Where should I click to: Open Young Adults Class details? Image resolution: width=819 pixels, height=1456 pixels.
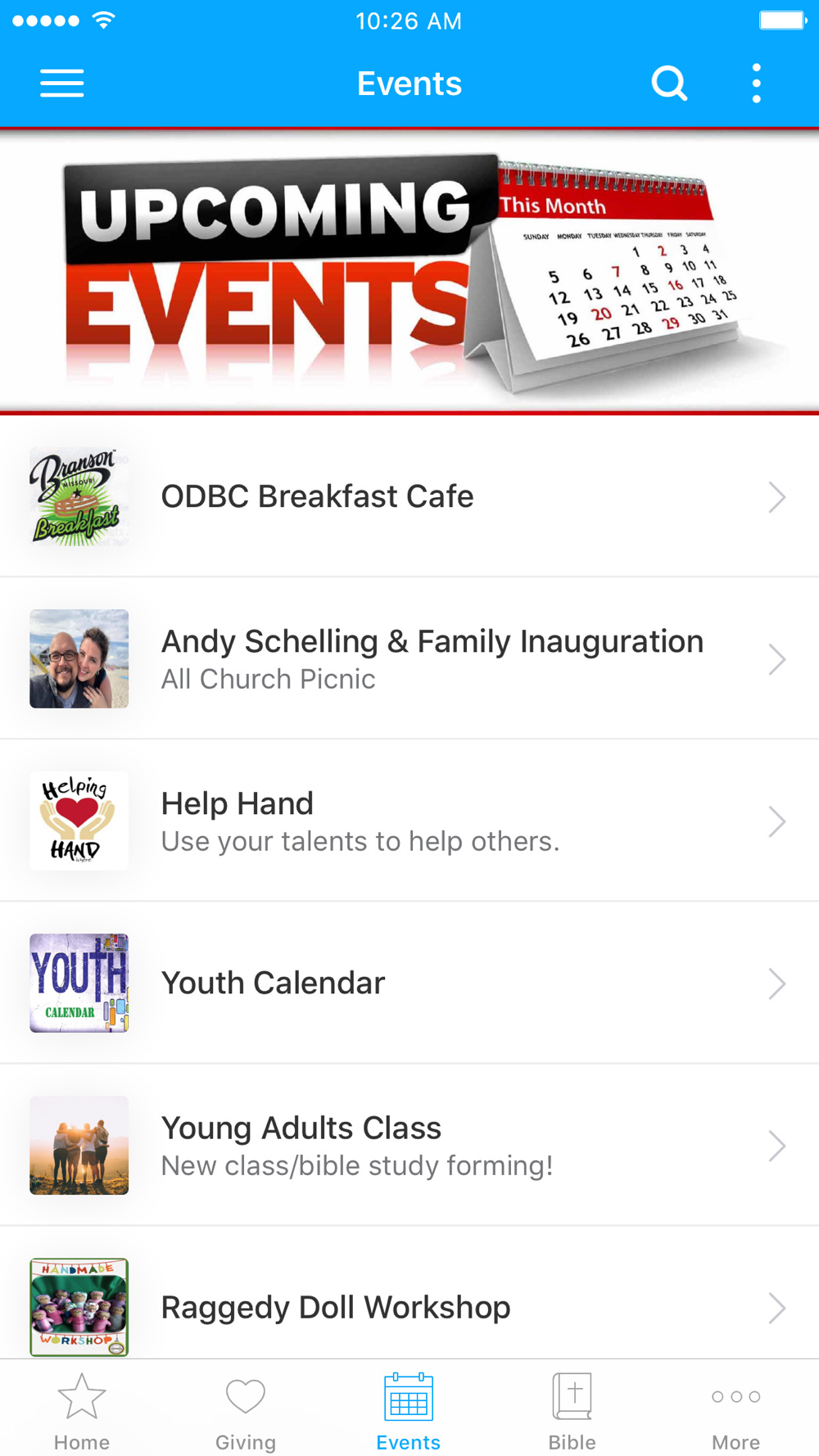(409, 1145)
